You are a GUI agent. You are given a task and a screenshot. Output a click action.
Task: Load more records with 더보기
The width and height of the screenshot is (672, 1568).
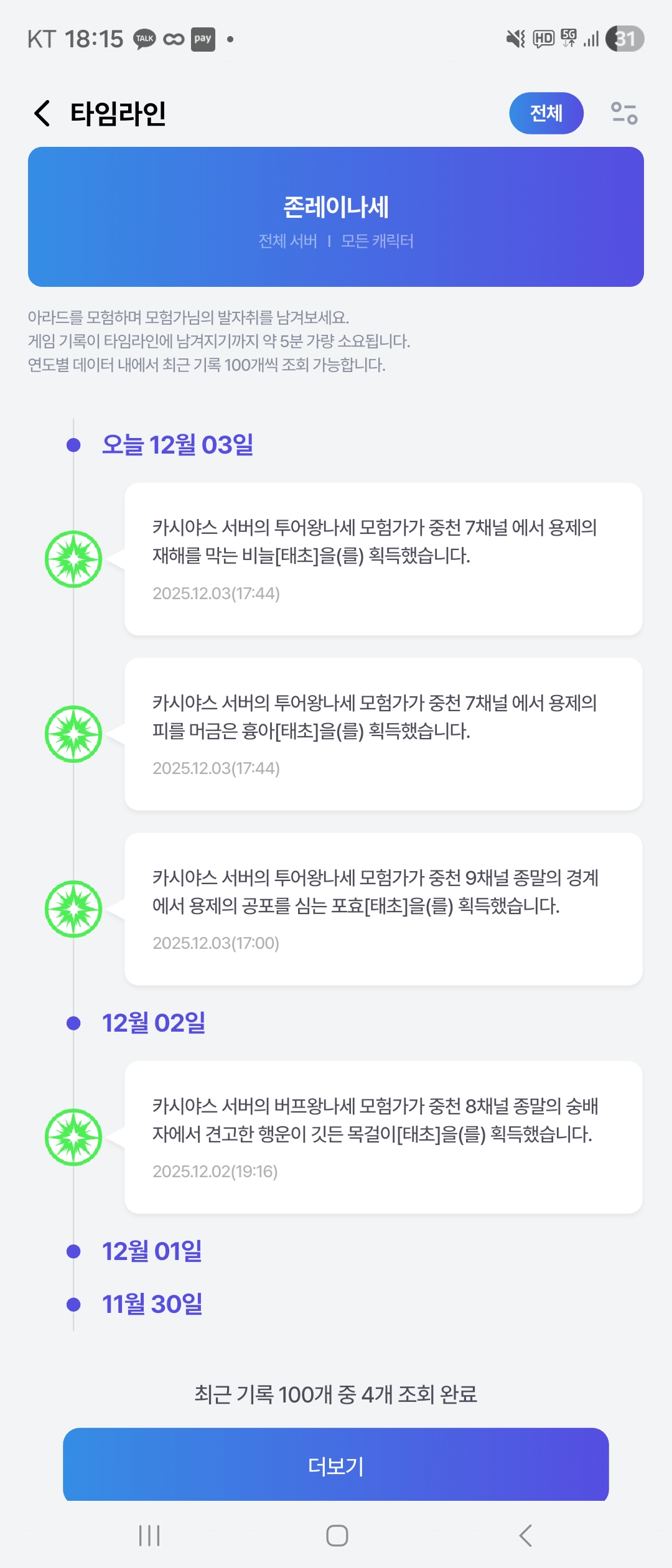[x=336, y=1465]
